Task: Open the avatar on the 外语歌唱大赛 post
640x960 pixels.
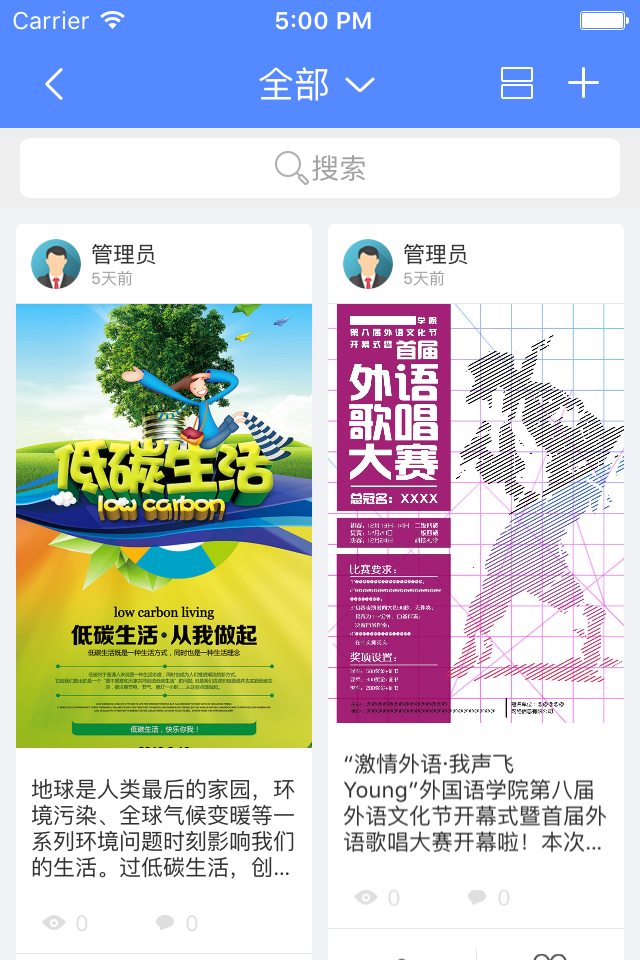Action: click(x=368, y=264)
